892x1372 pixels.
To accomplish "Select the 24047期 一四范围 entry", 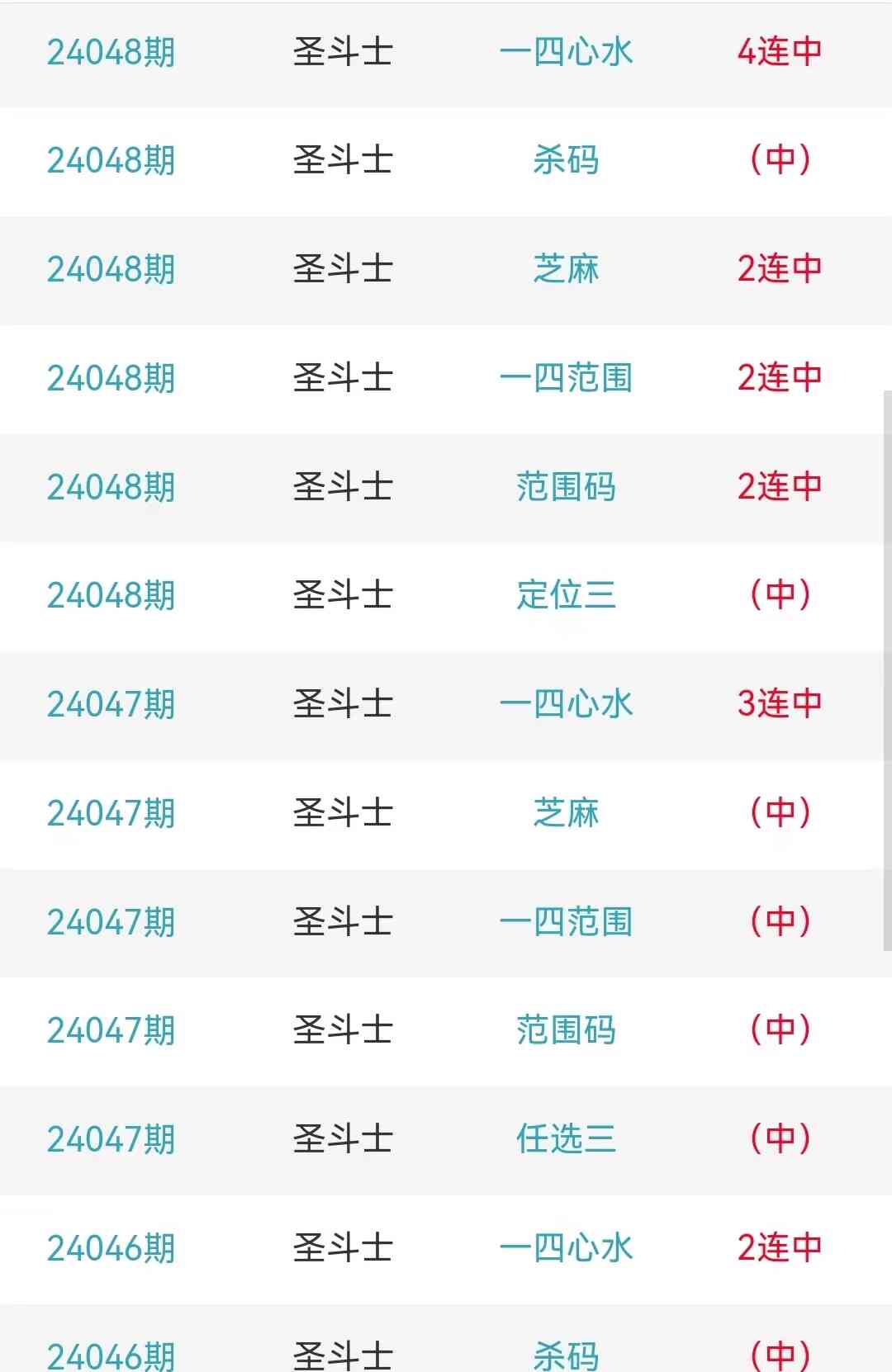I will (566, 922).
